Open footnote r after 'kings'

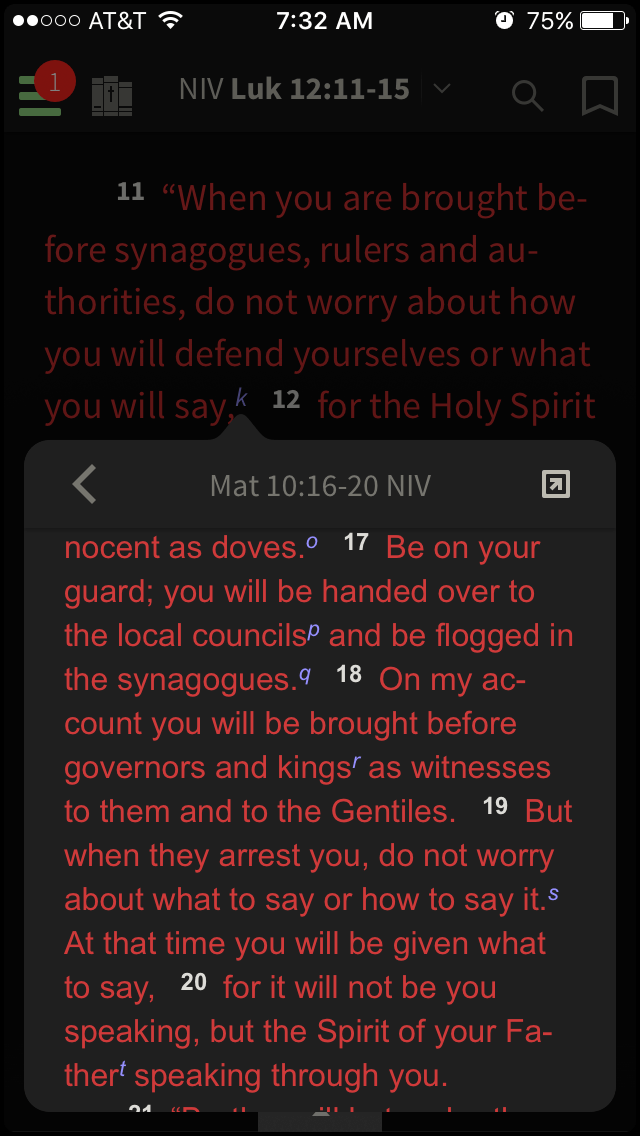click(356, 764)
